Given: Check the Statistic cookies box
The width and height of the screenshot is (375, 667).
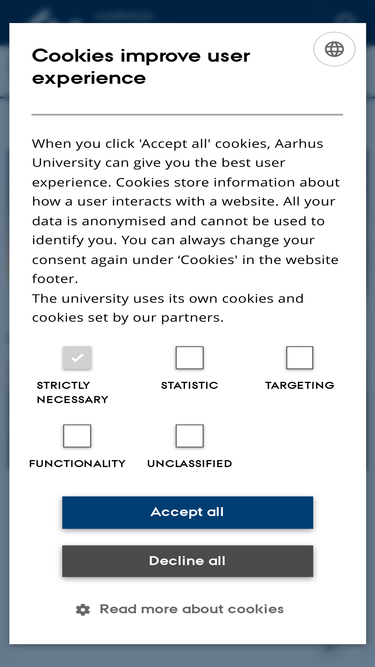Looking at the screenshot, I should (x=190, y=358).
